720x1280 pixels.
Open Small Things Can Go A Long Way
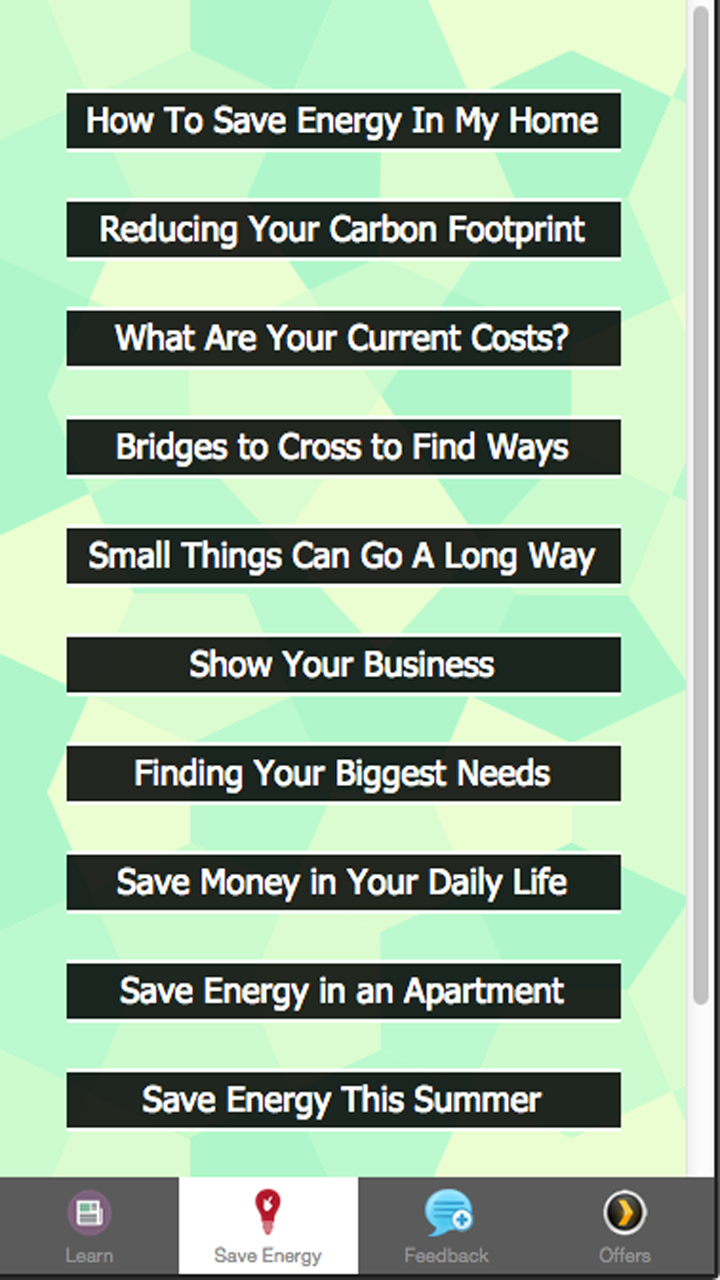[343, 556]
